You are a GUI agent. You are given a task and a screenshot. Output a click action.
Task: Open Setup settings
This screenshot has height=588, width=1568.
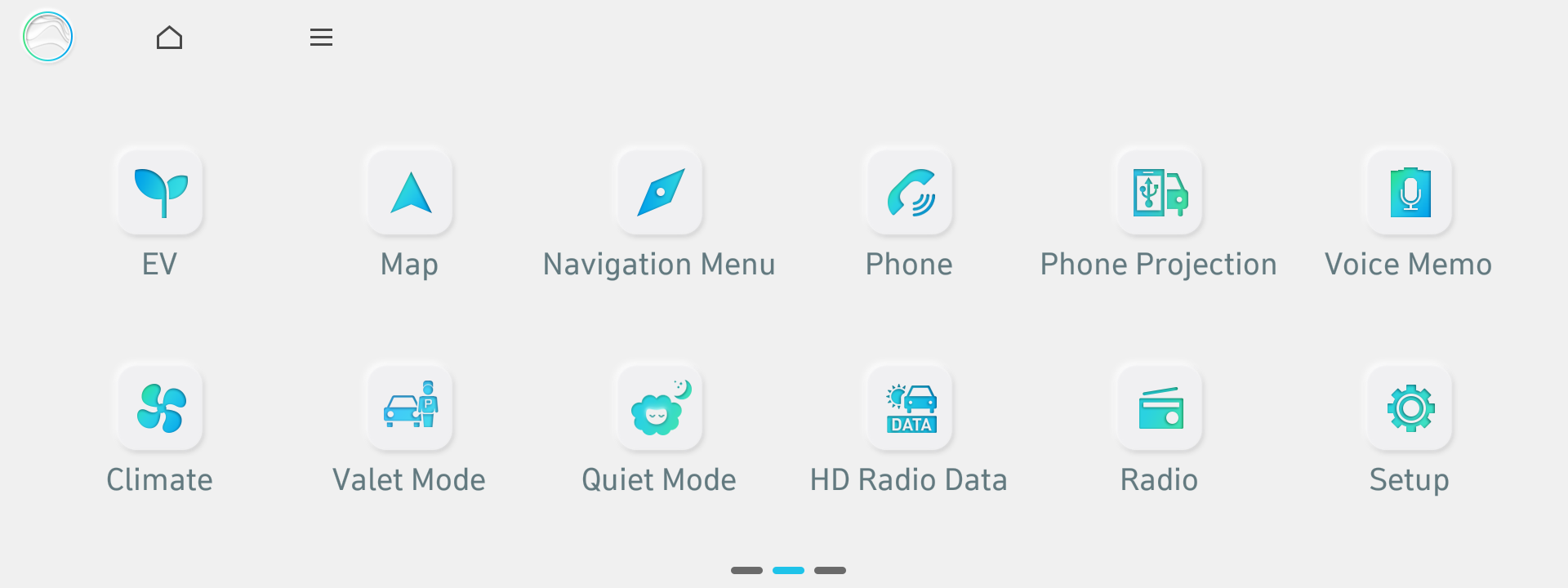coord(1410,408)
